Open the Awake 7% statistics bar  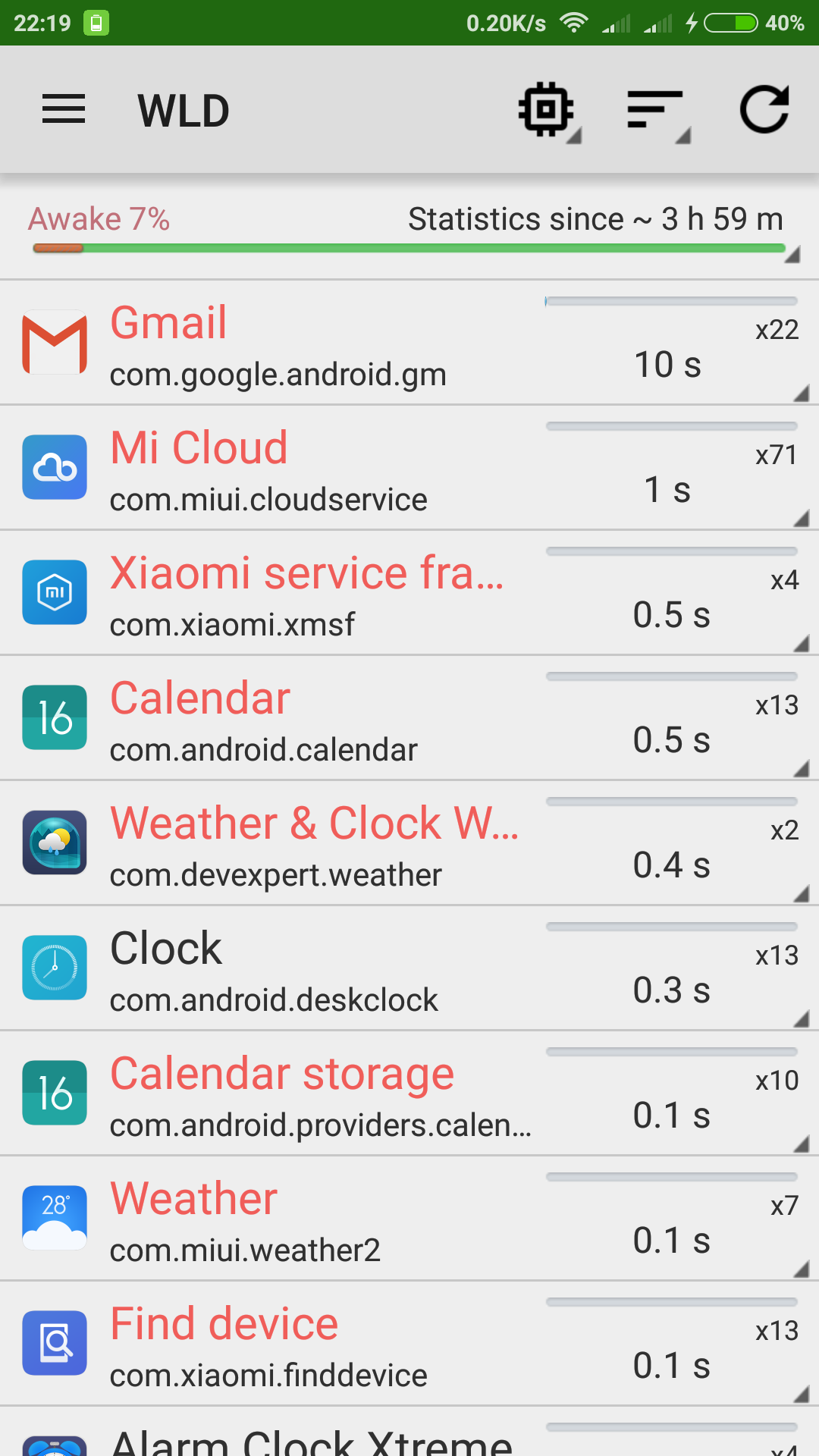pyautogui.click(x=409, y=231)
